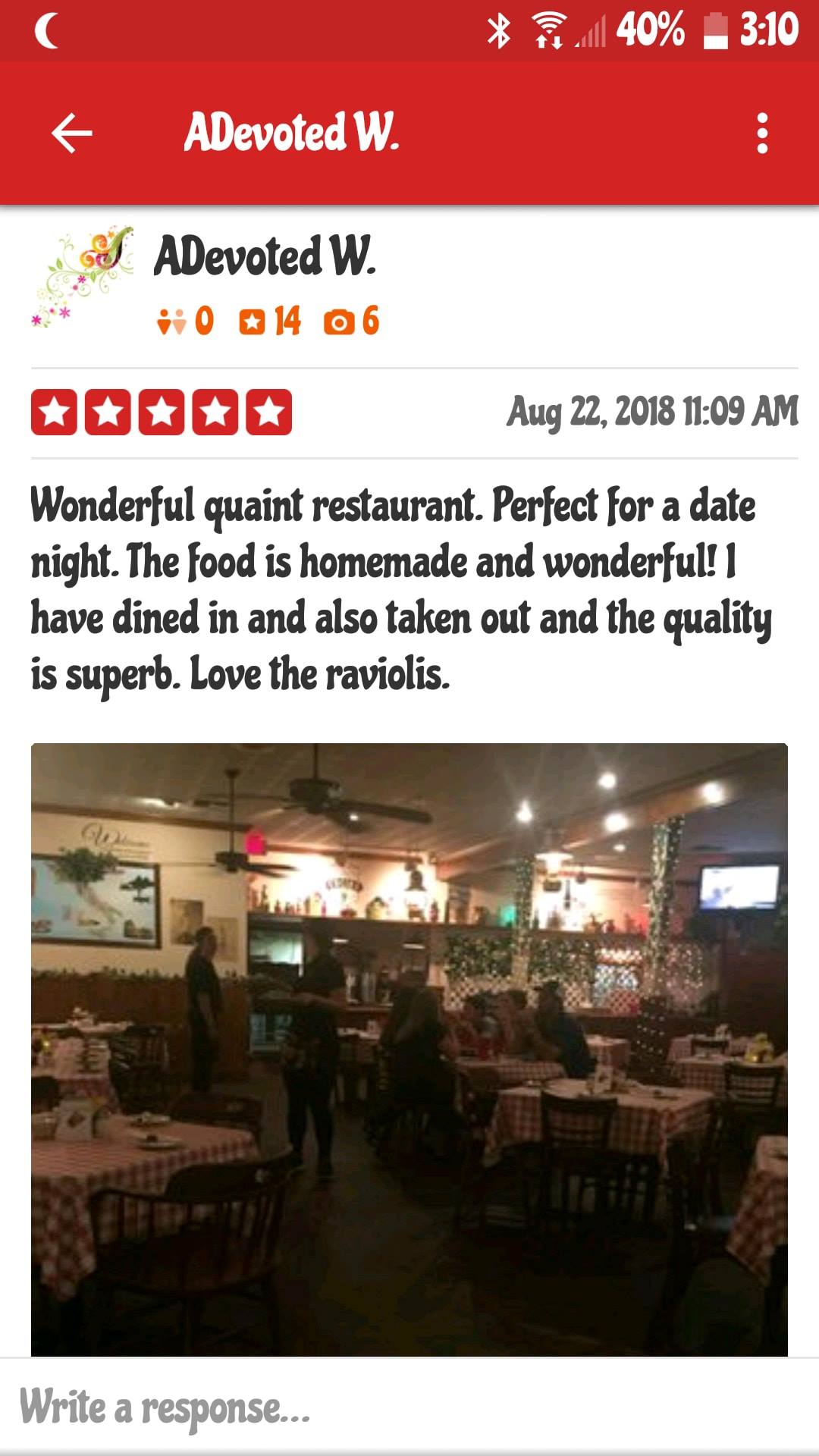Open the three-dot overflow menu

coord(762,133)
